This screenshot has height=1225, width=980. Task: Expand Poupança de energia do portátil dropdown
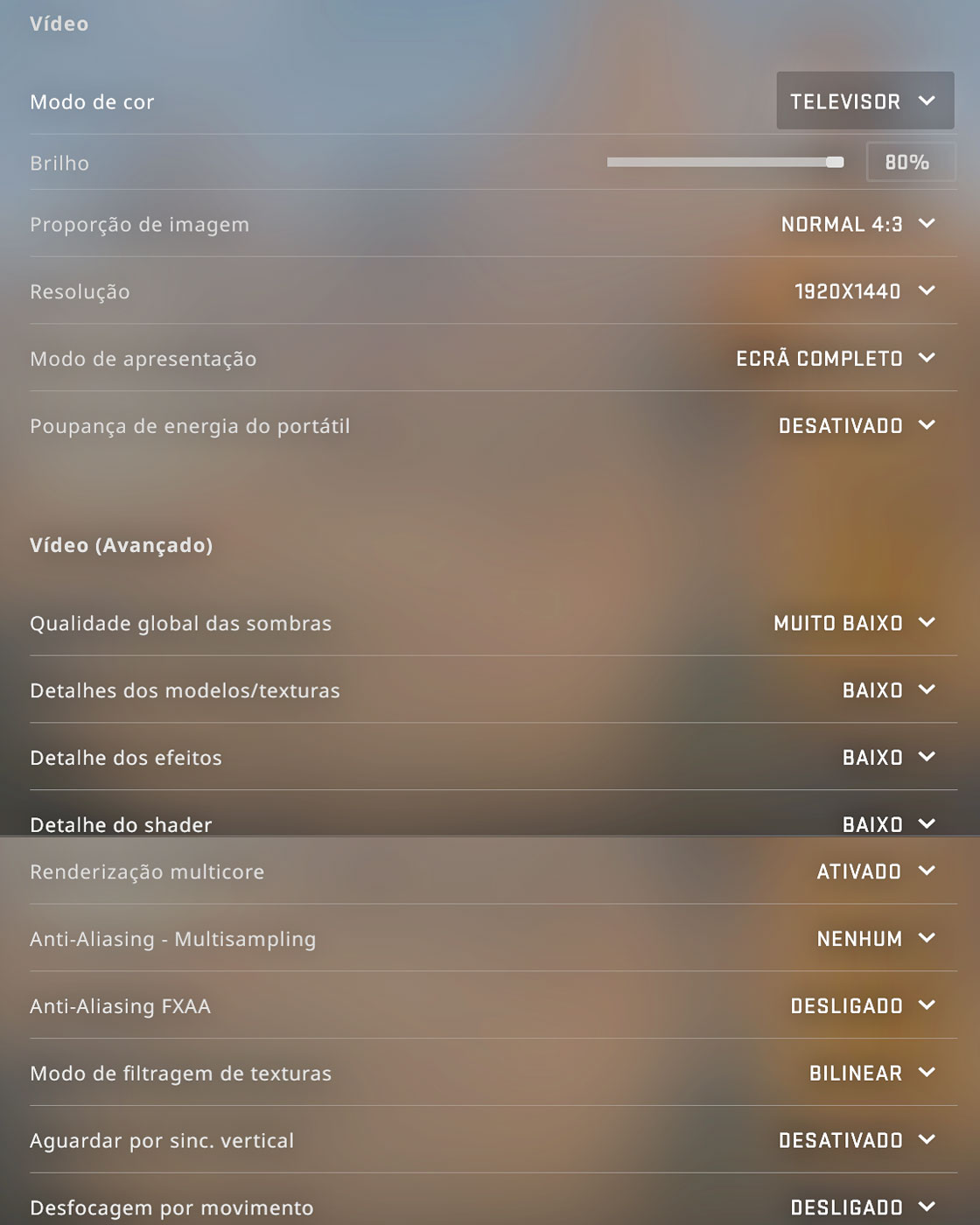(857, 426)
